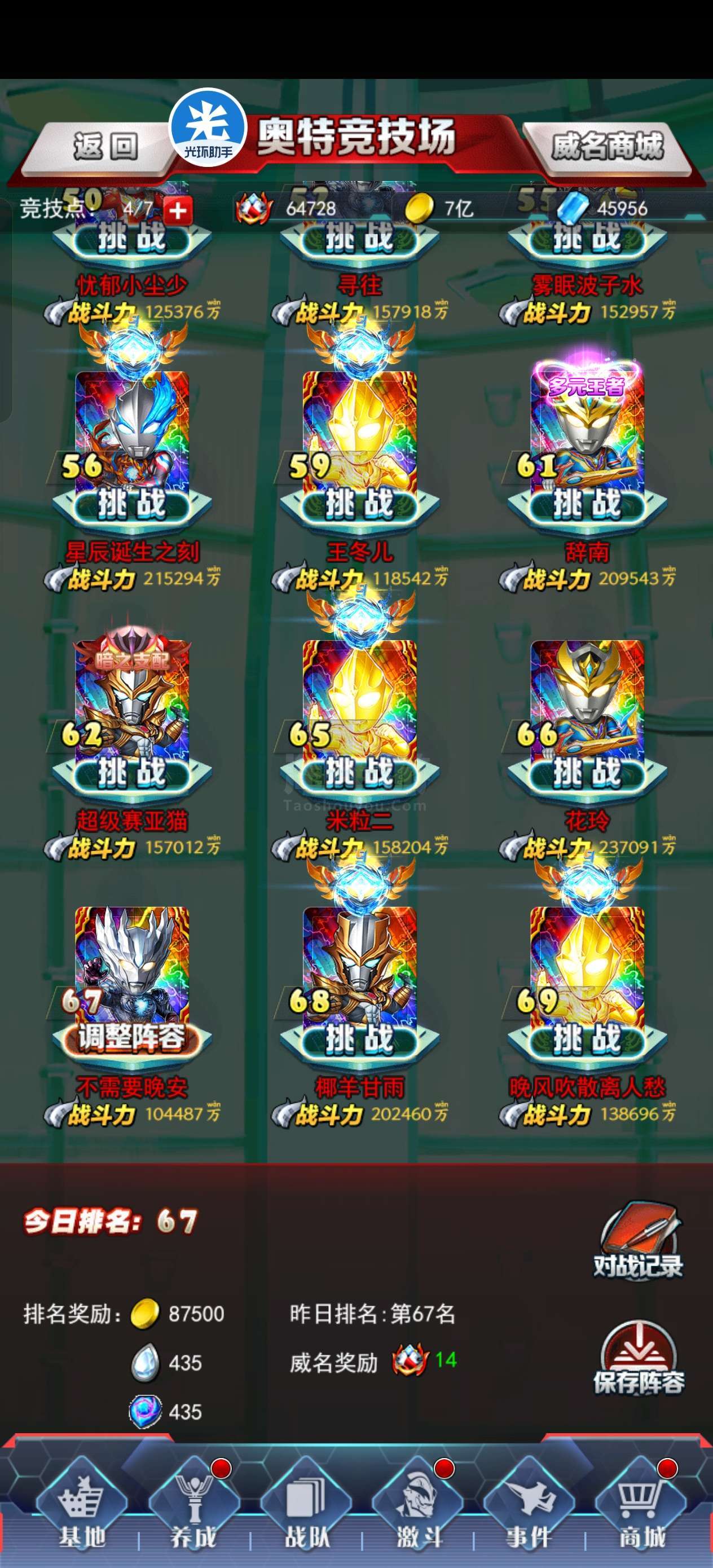The height and width of the screenshot is (1568, 713).
Task: Challenge rank 65 player 米粒二
Action: click(x=360, y=772)
